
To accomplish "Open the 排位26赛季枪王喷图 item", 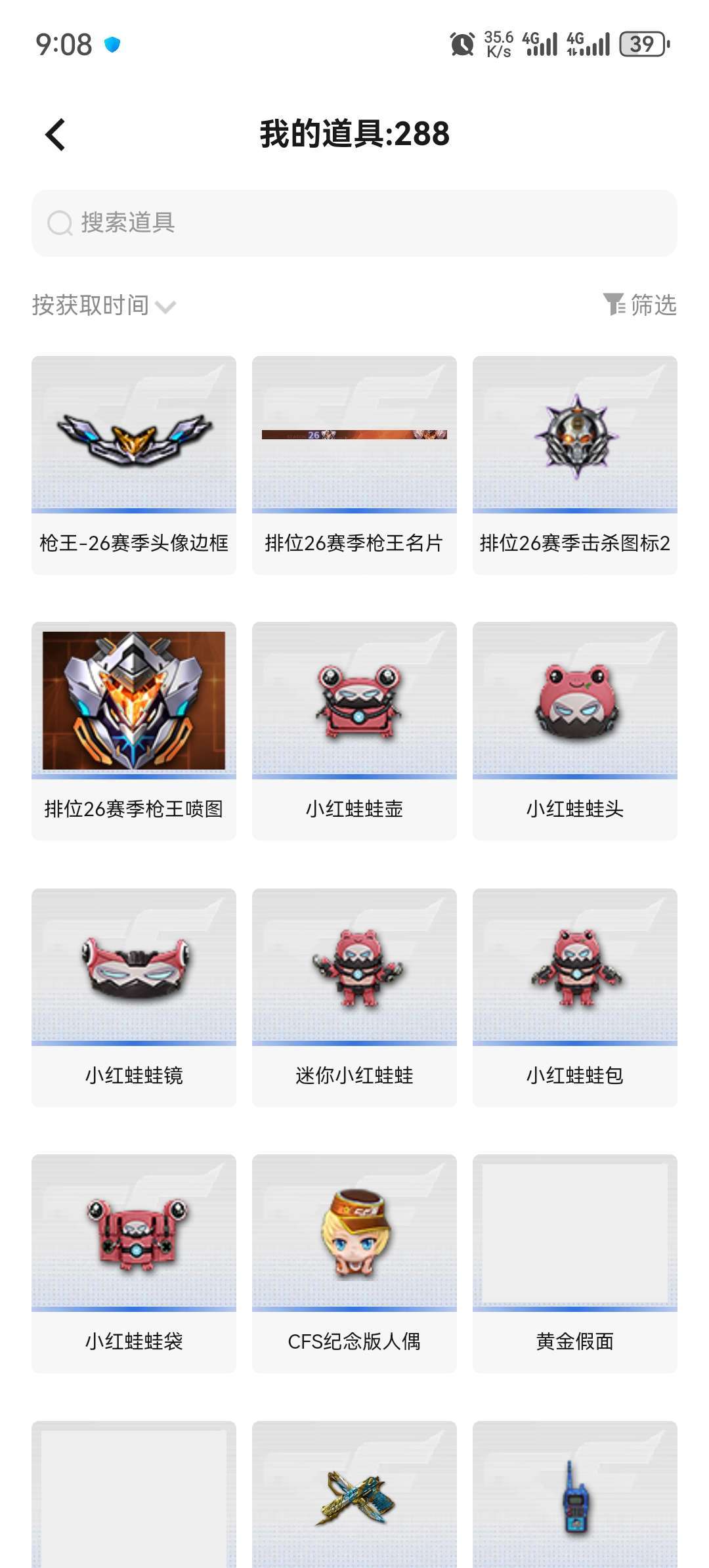I will (x=134, y=731).
